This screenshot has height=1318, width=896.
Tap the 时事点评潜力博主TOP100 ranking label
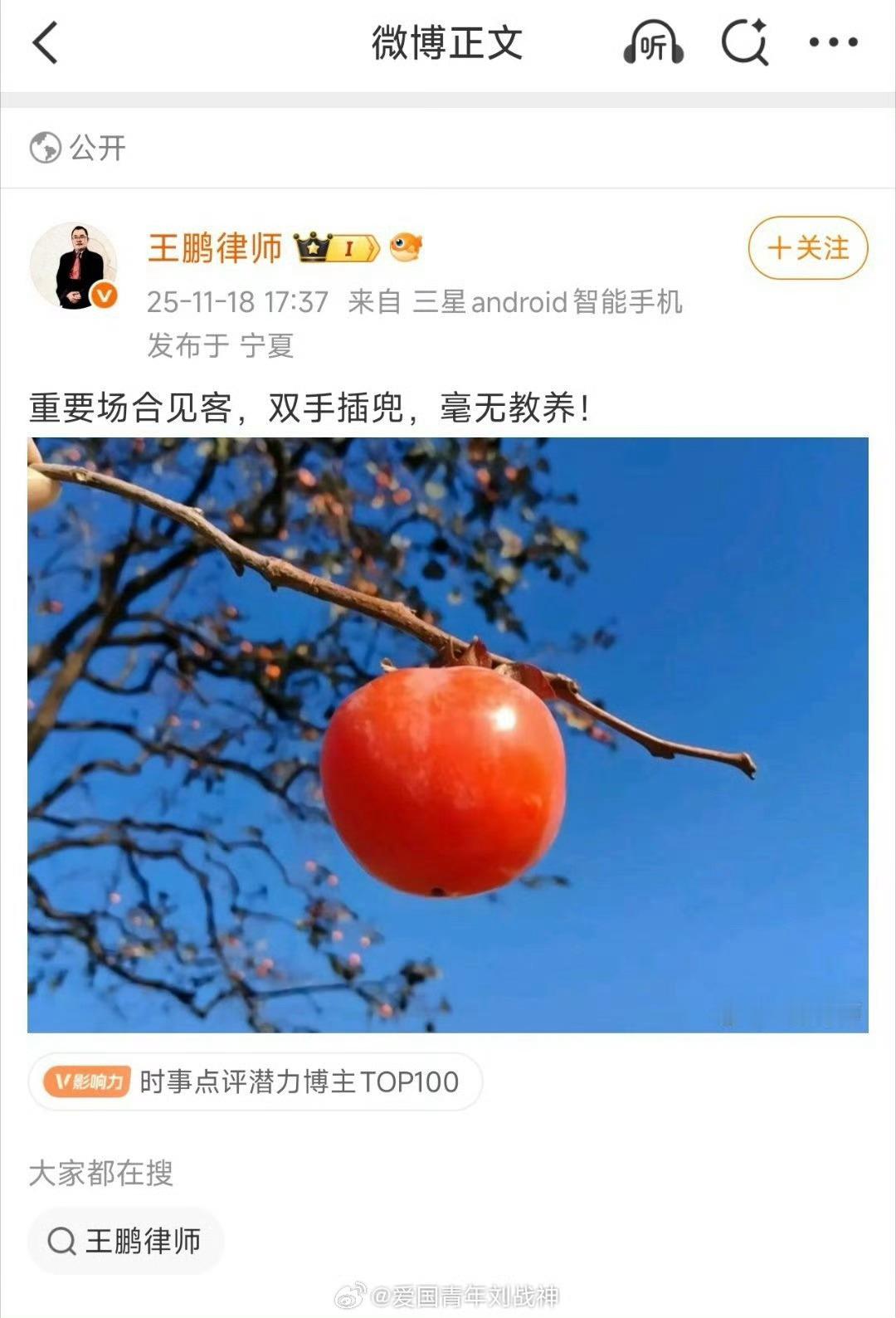click(x=299, y=1080)
